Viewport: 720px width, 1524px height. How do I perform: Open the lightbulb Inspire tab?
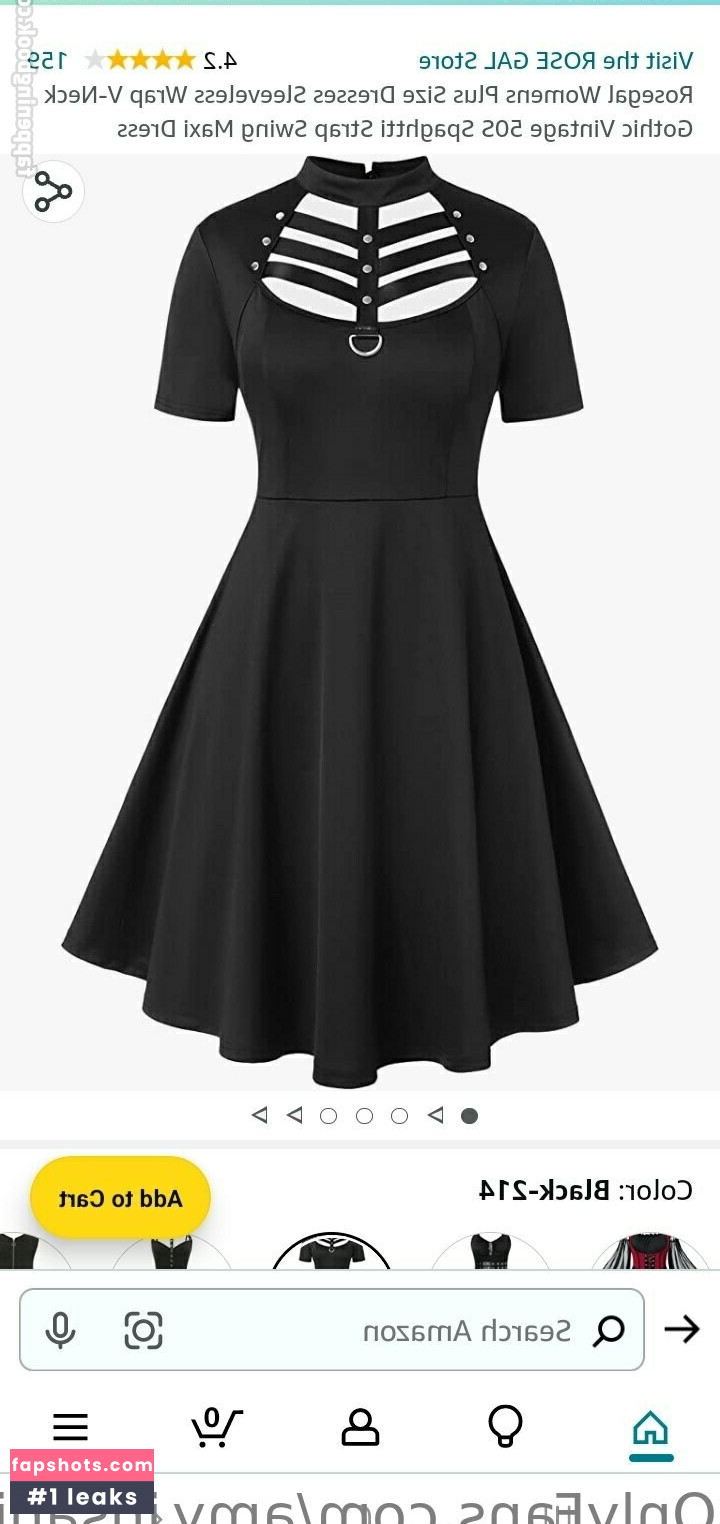click(x=505, y=1427)
